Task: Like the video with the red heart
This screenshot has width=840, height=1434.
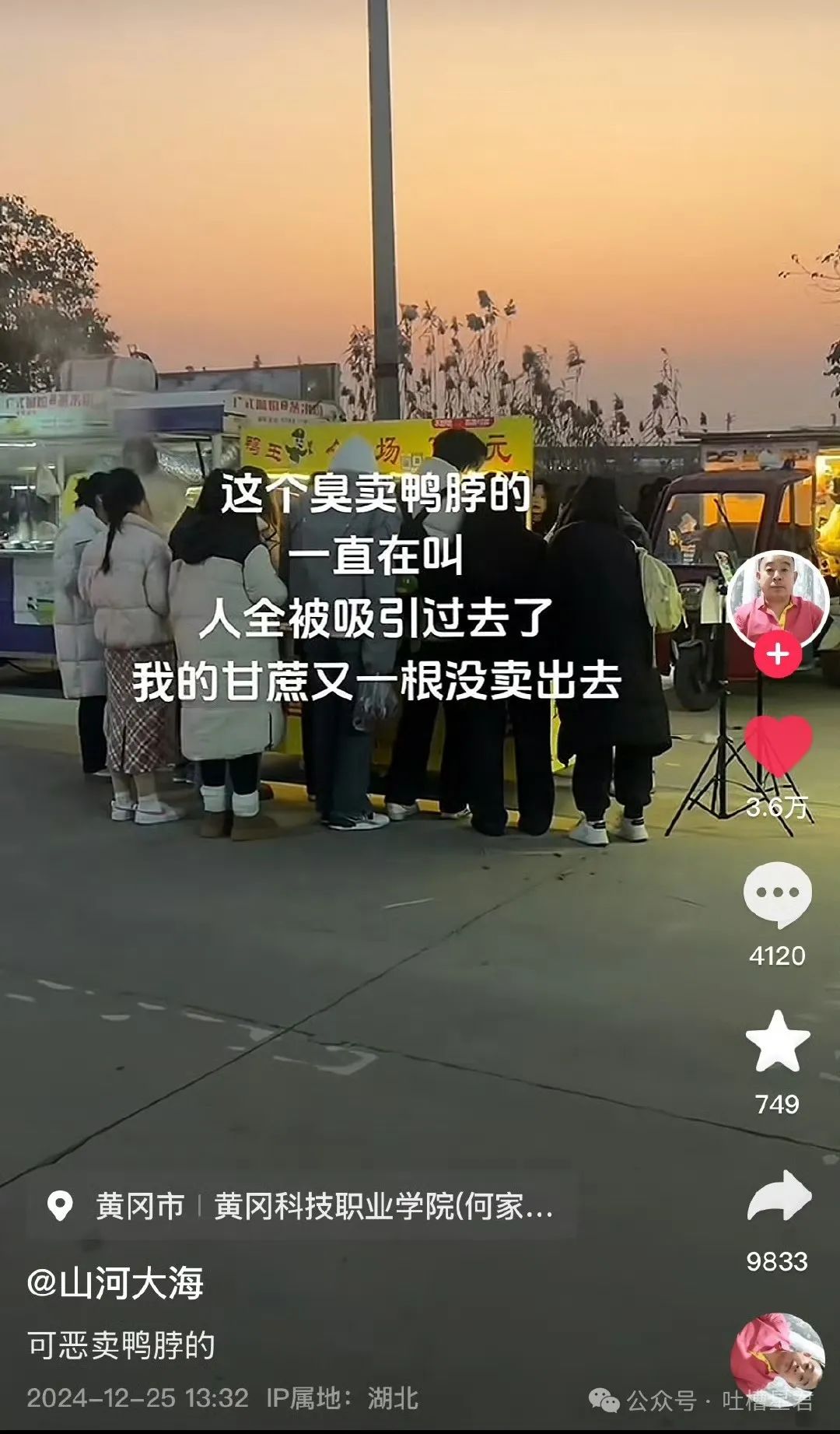Action: [778, 745]
